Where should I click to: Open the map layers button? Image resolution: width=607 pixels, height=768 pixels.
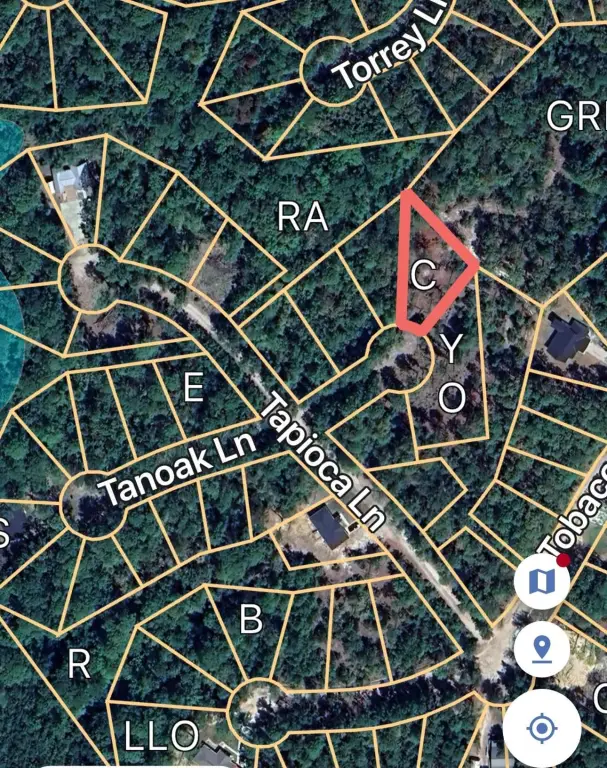coord(542,580)
